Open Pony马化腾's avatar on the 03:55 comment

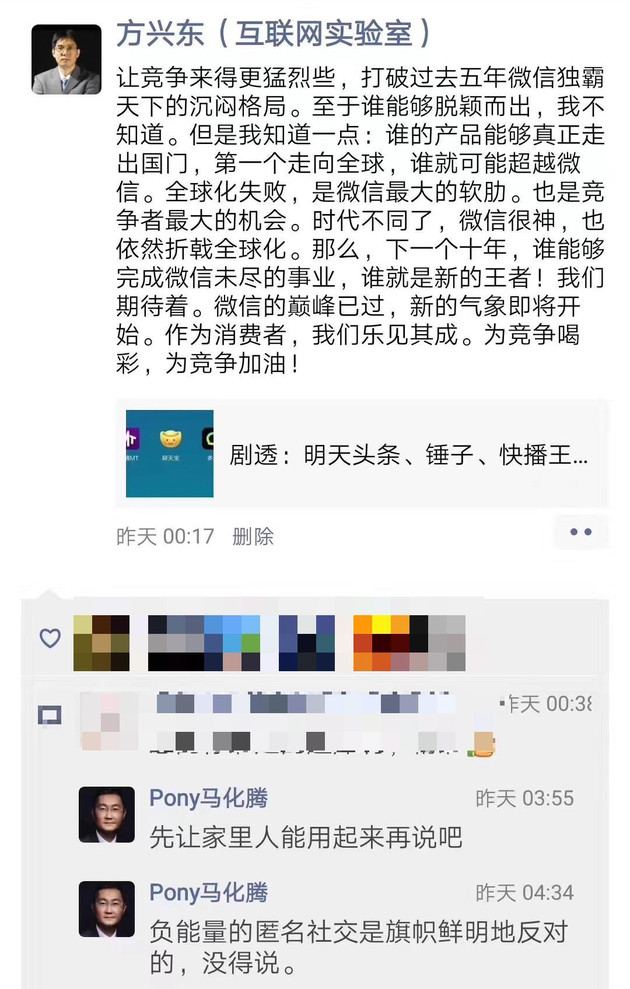pyautogui.click(x=107, y=814)
